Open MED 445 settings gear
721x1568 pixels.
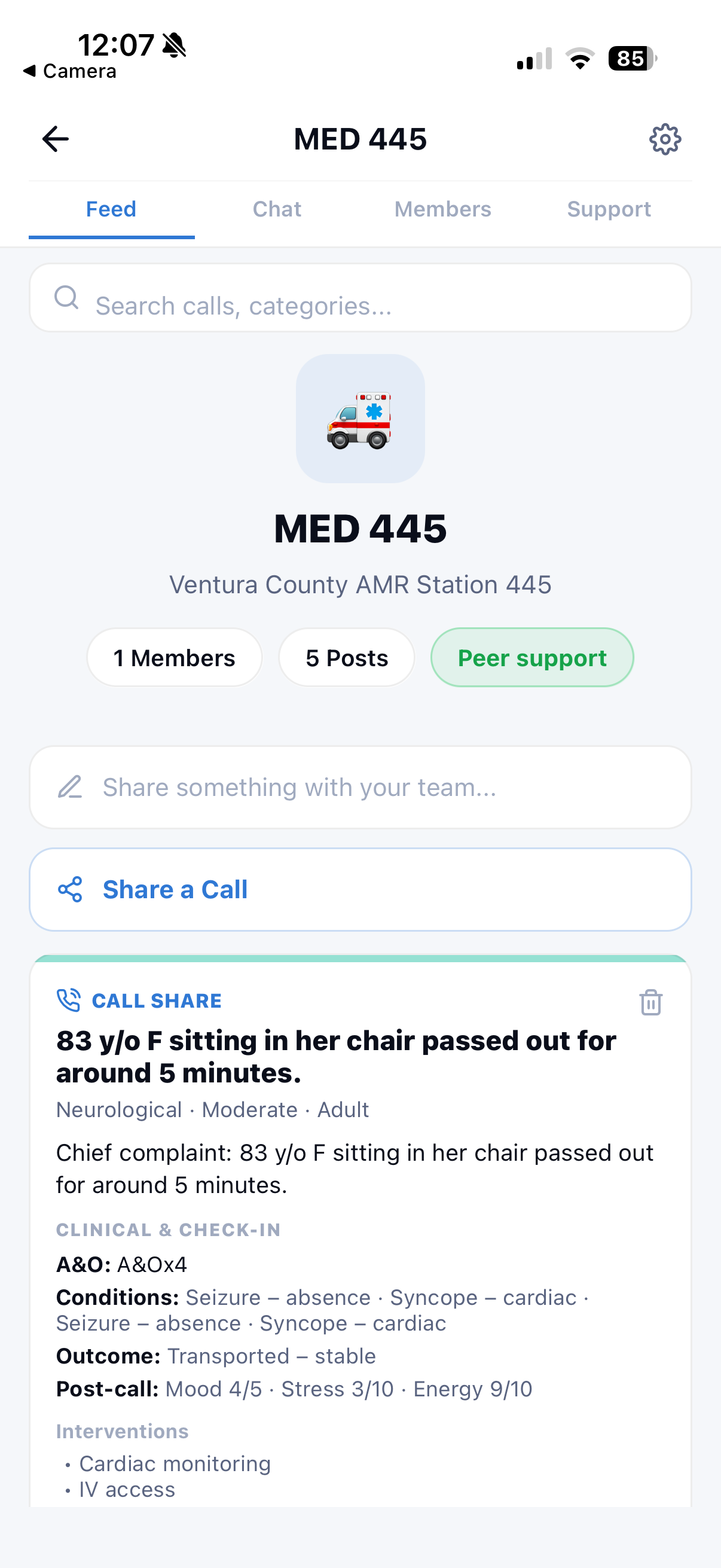(665, 139)
